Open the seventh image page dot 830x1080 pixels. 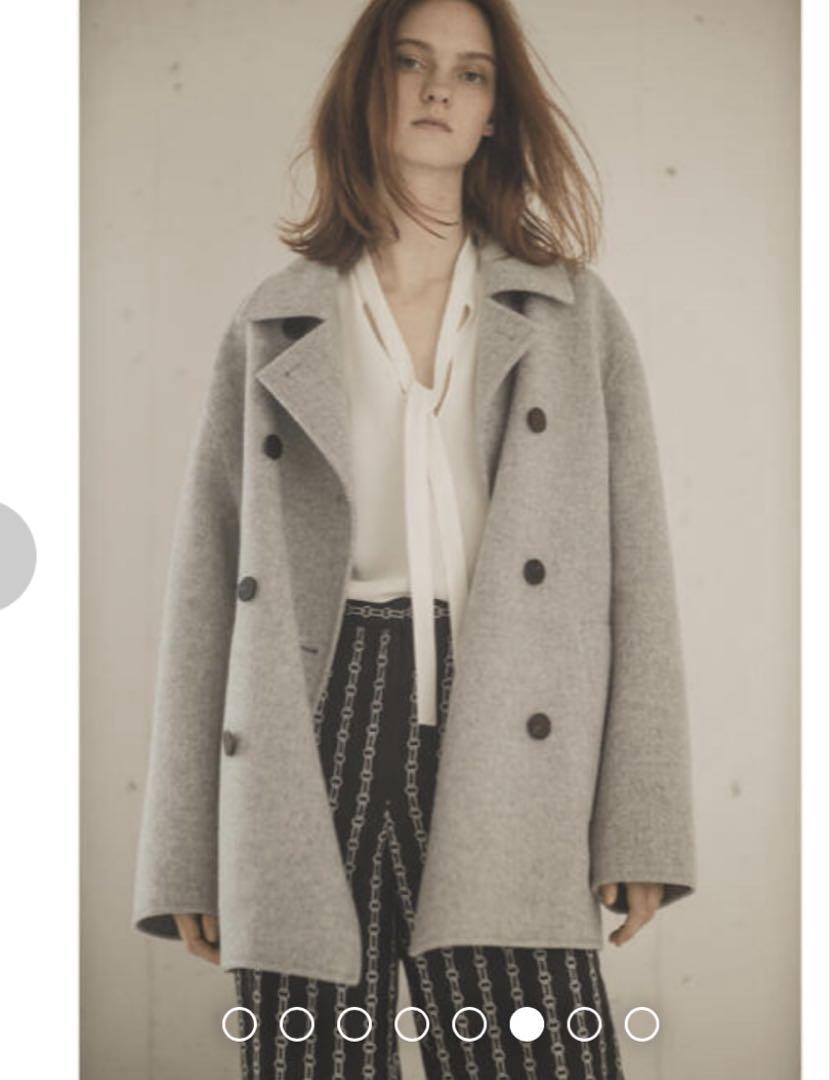[x=584, y=1024]
